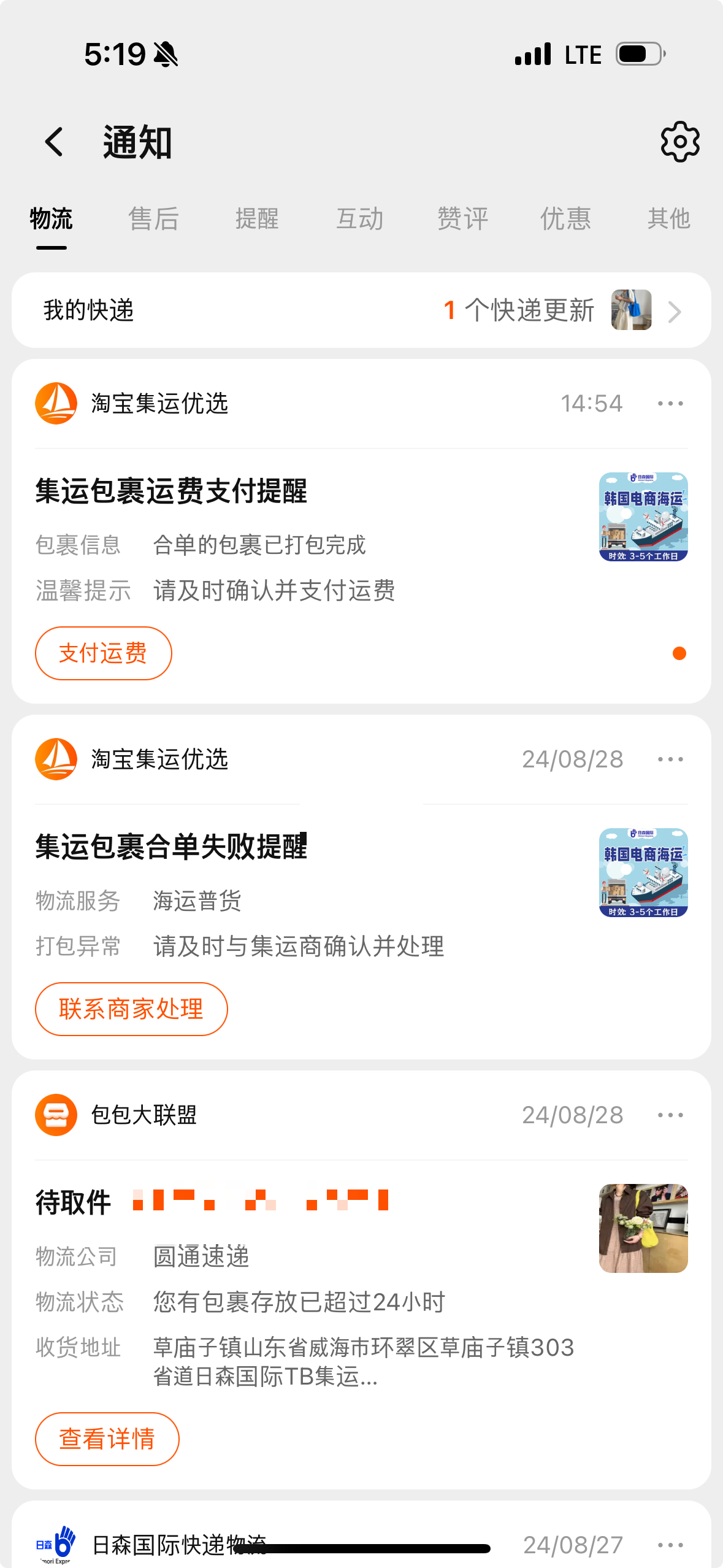Open 我的快递 express updates row
Image resolution: width=723 pixels, height=1568 pixels.
pos(361,310)
